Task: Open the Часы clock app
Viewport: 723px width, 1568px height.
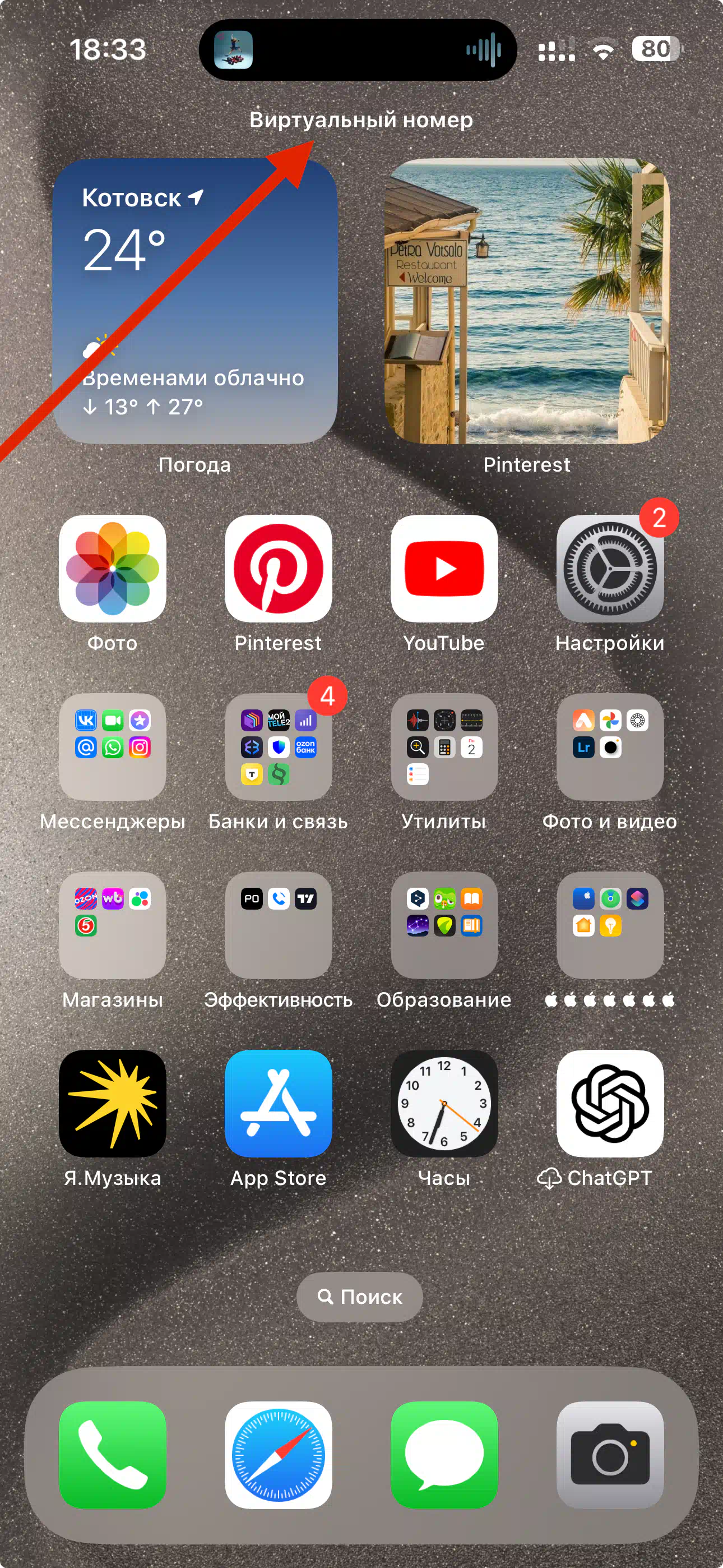Action: [444, 1104]
